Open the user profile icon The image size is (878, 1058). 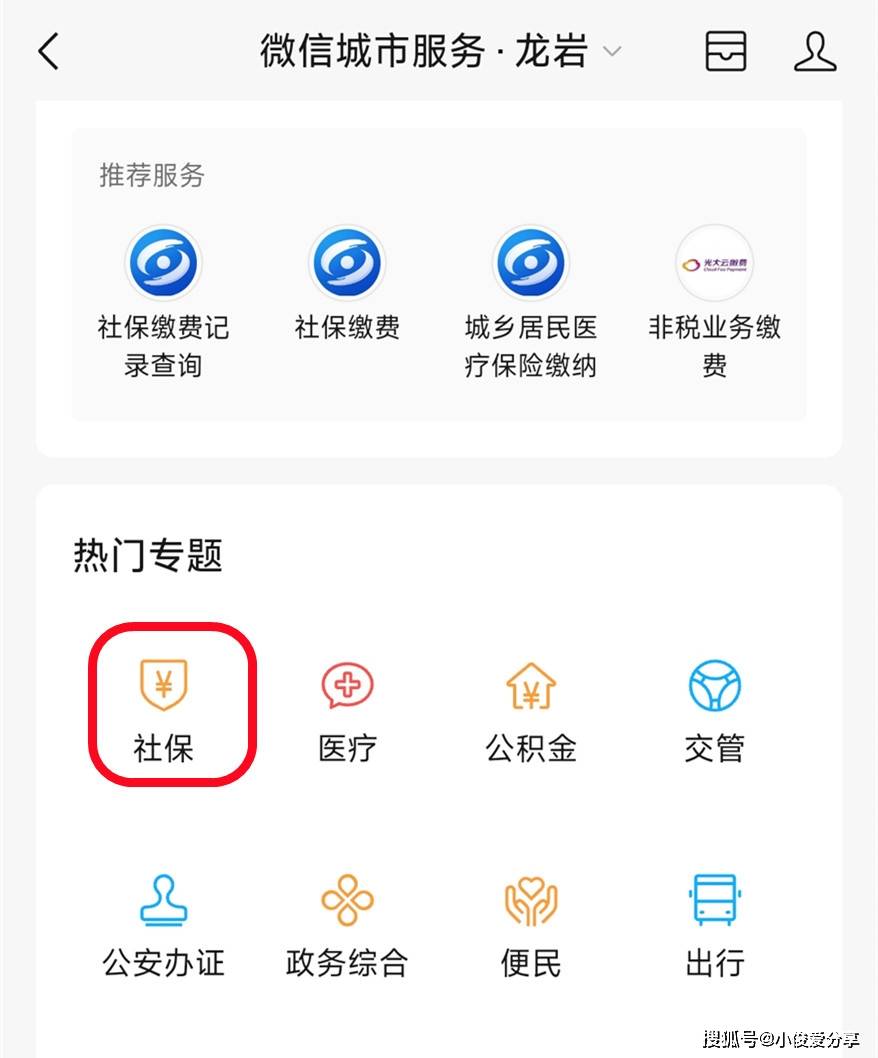tap(815, 51)
